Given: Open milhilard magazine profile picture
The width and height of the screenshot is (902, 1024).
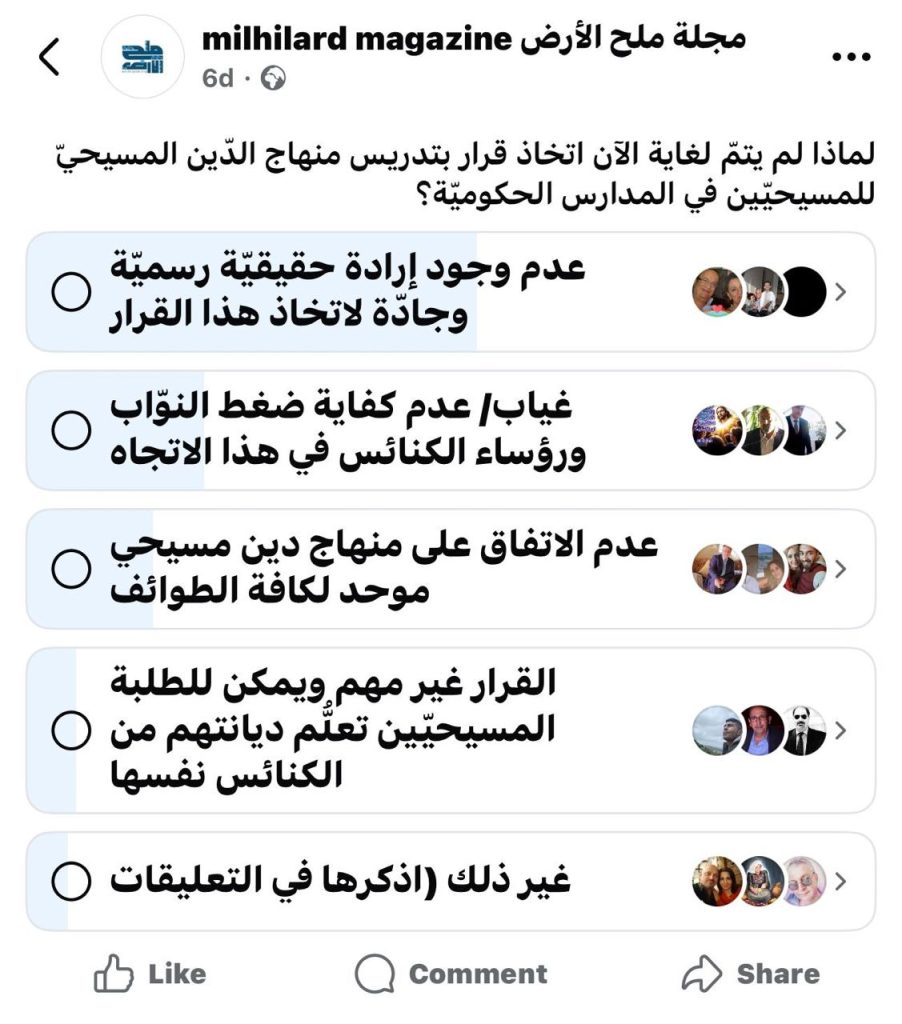Looking at the screenshot, I should [x=143, y=58].
